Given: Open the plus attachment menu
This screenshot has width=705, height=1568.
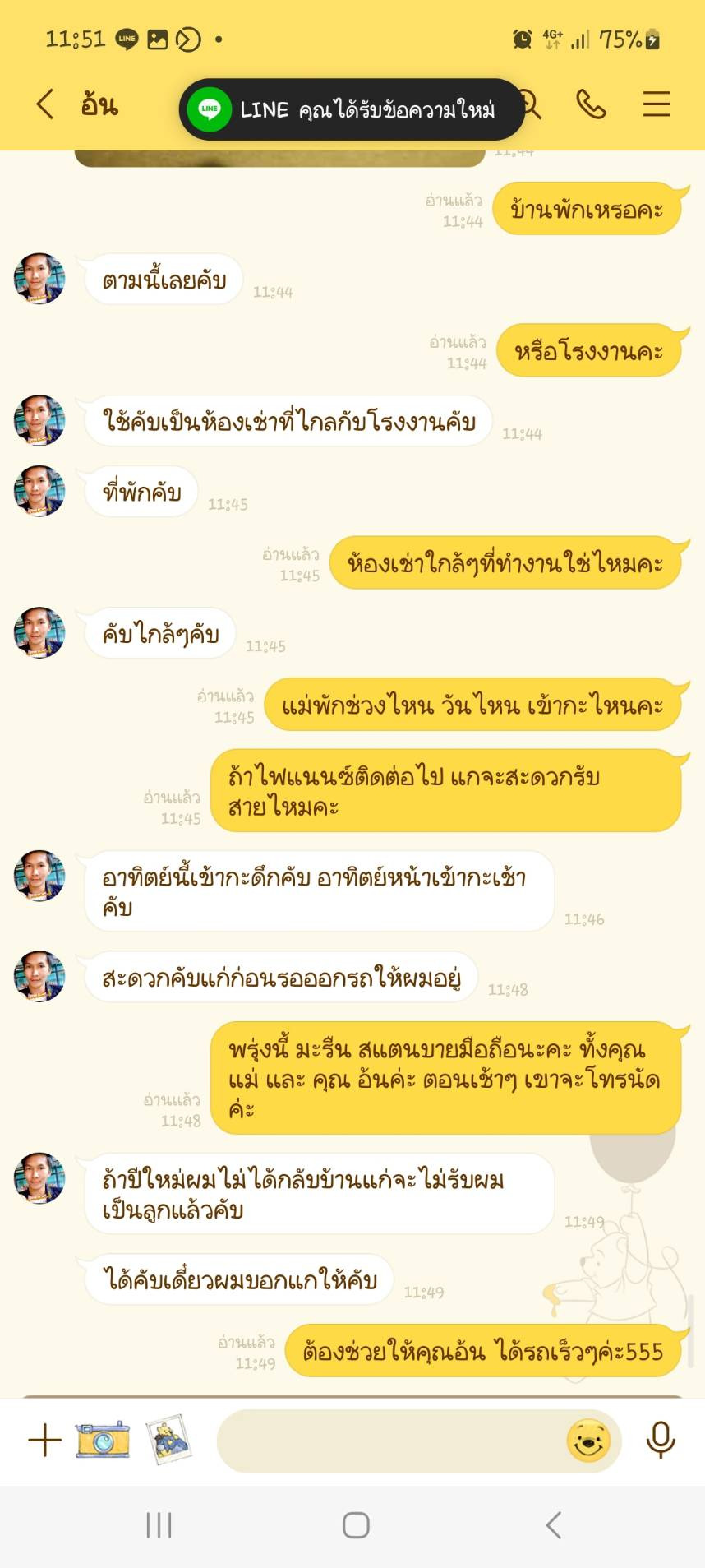Looking at the screenshot, I should [x=44, y=1441].
